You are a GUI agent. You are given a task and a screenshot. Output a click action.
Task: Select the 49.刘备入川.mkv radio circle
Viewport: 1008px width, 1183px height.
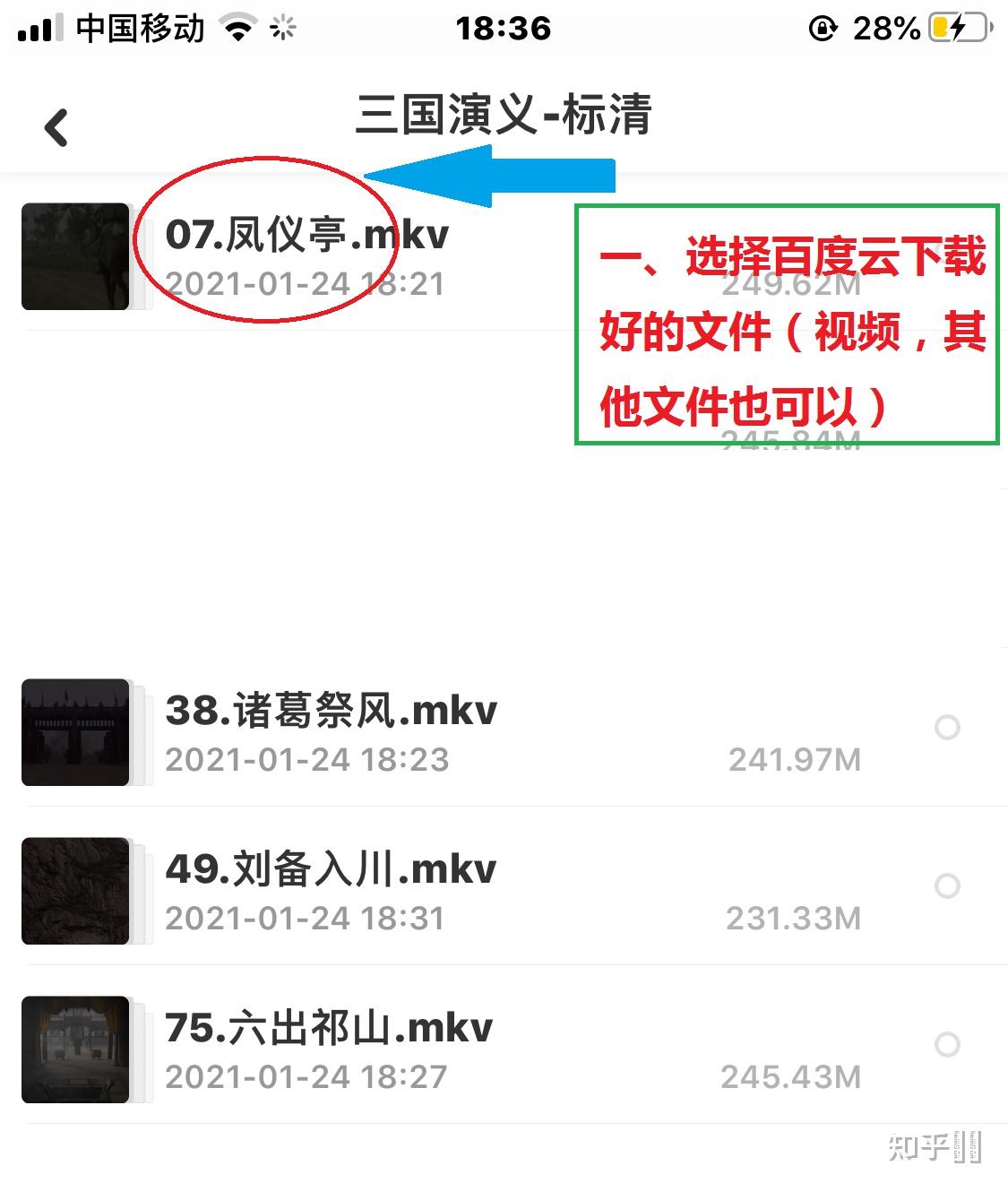947,885
